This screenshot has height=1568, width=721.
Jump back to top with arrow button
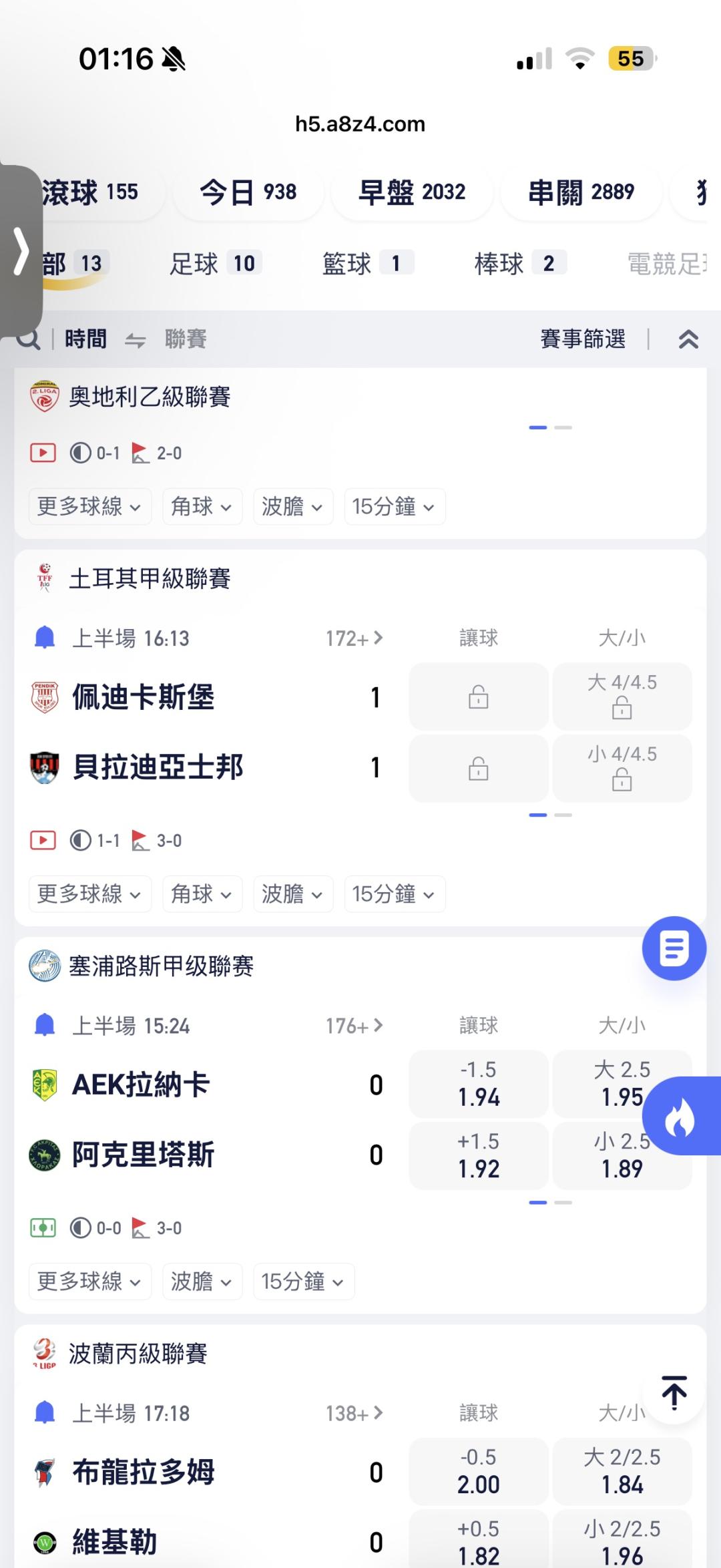pos(674,1393)
